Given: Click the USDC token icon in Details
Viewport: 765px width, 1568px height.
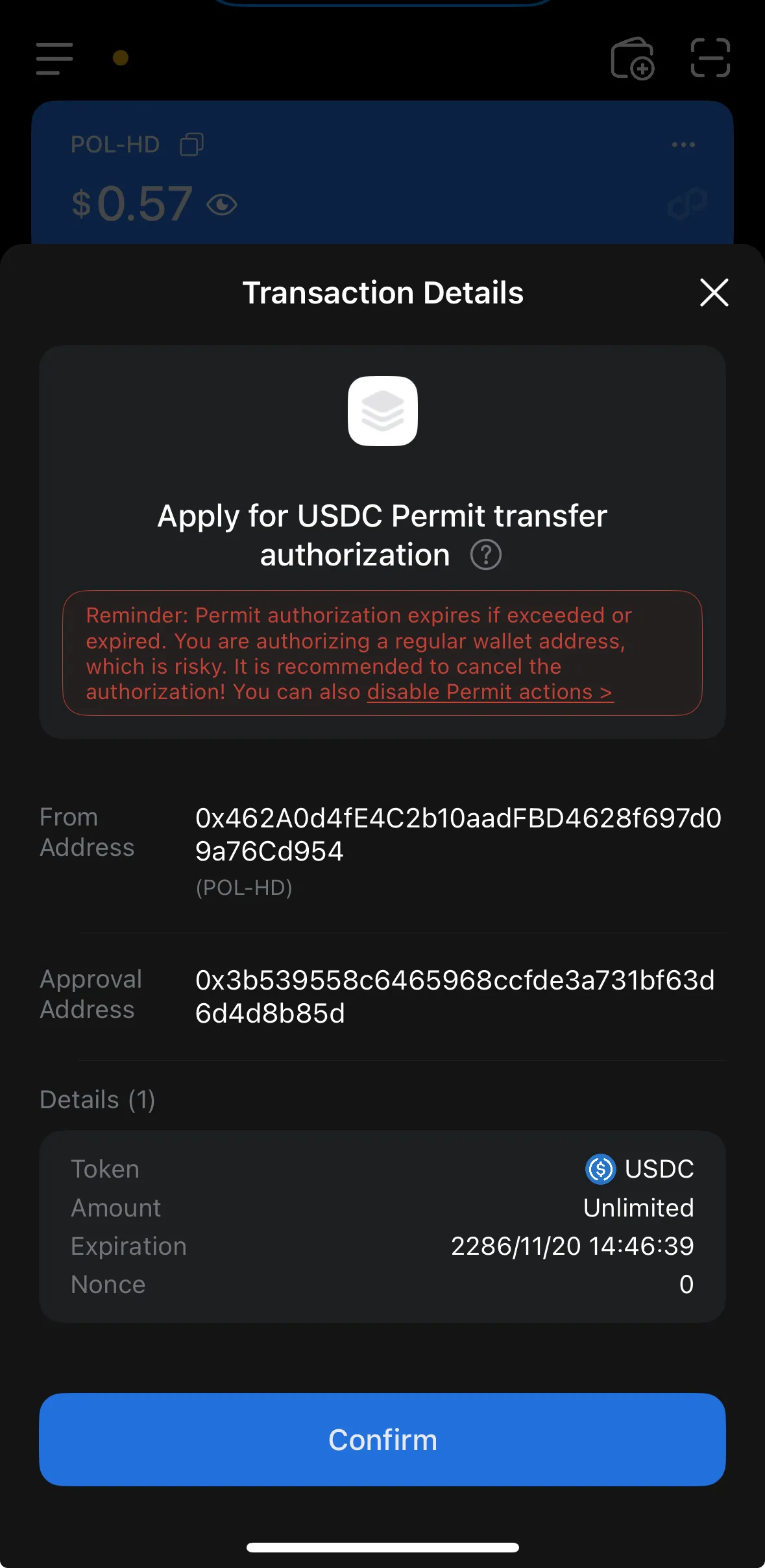Looking at the screenshot, I should tap(598, 1169).
